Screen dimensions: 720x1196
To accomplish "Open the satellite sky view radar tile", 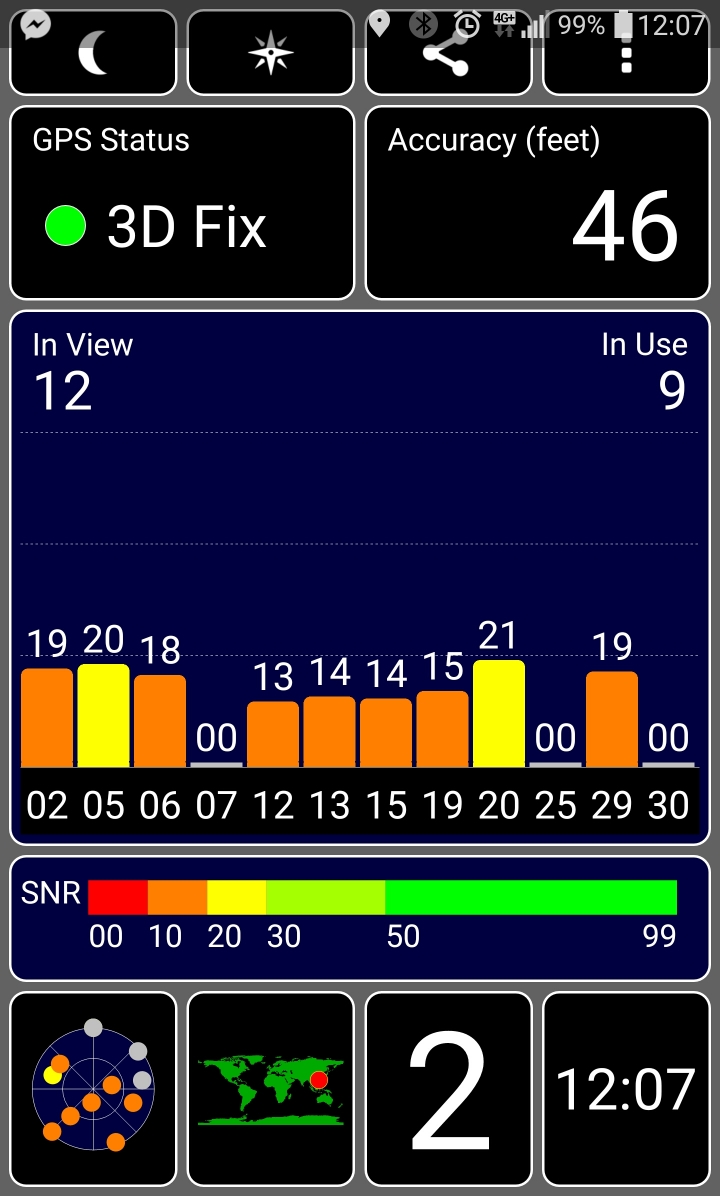I will pos(93,1088).
